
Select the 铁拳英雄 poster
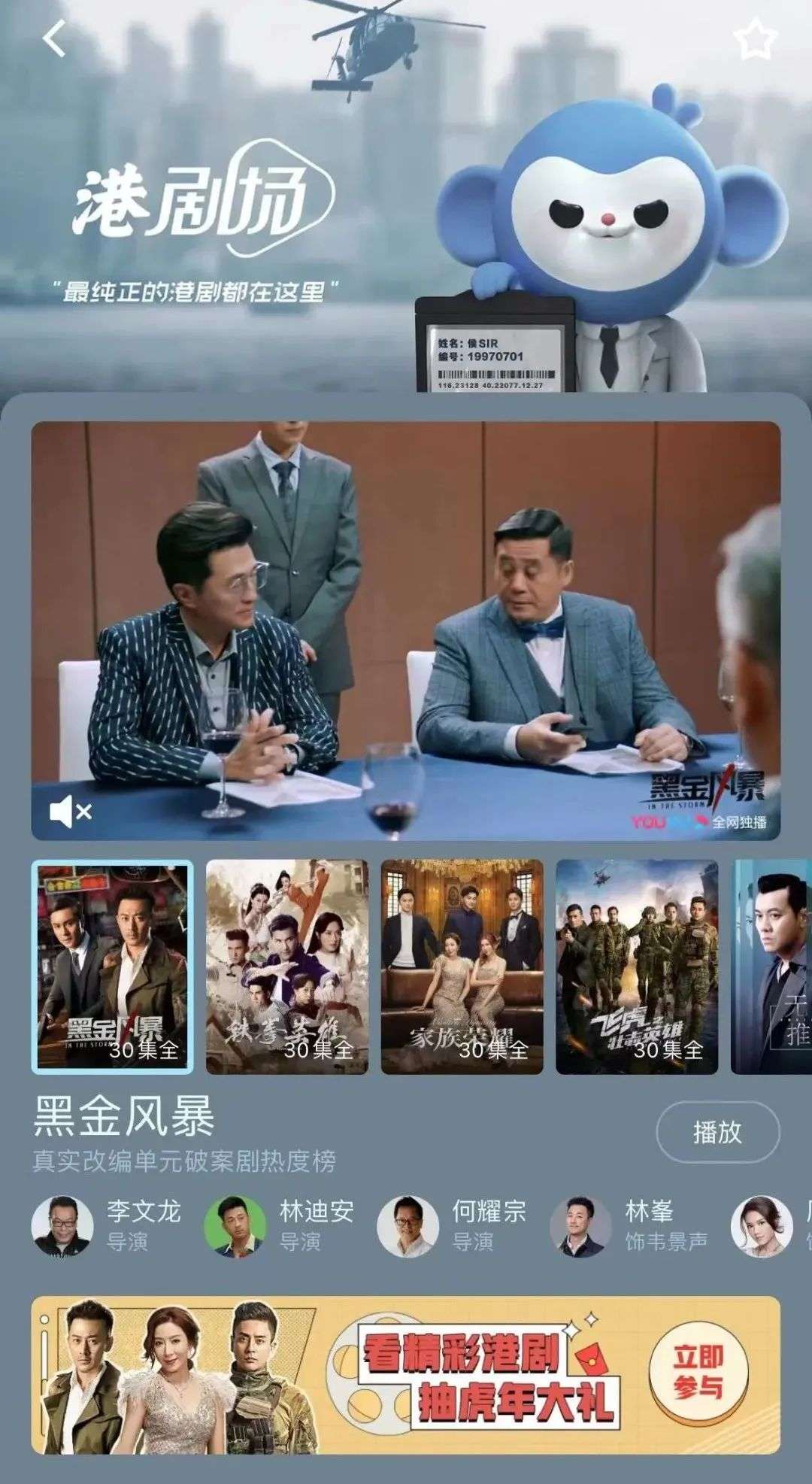(287, 967)
